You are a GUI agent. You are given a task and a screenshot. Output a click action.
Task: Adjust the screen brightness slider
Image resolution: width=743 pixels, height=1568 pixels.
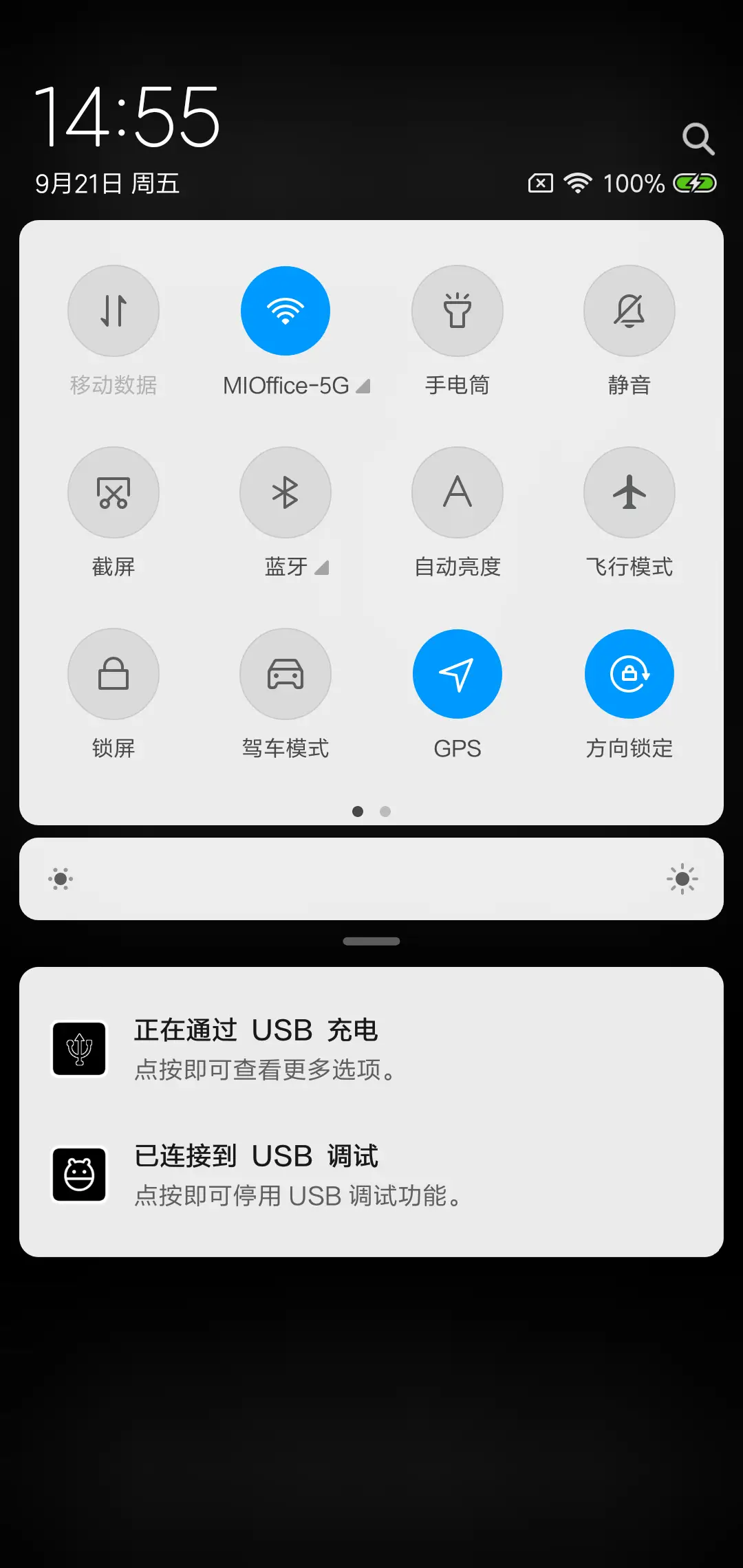click(x=371, y=880)
